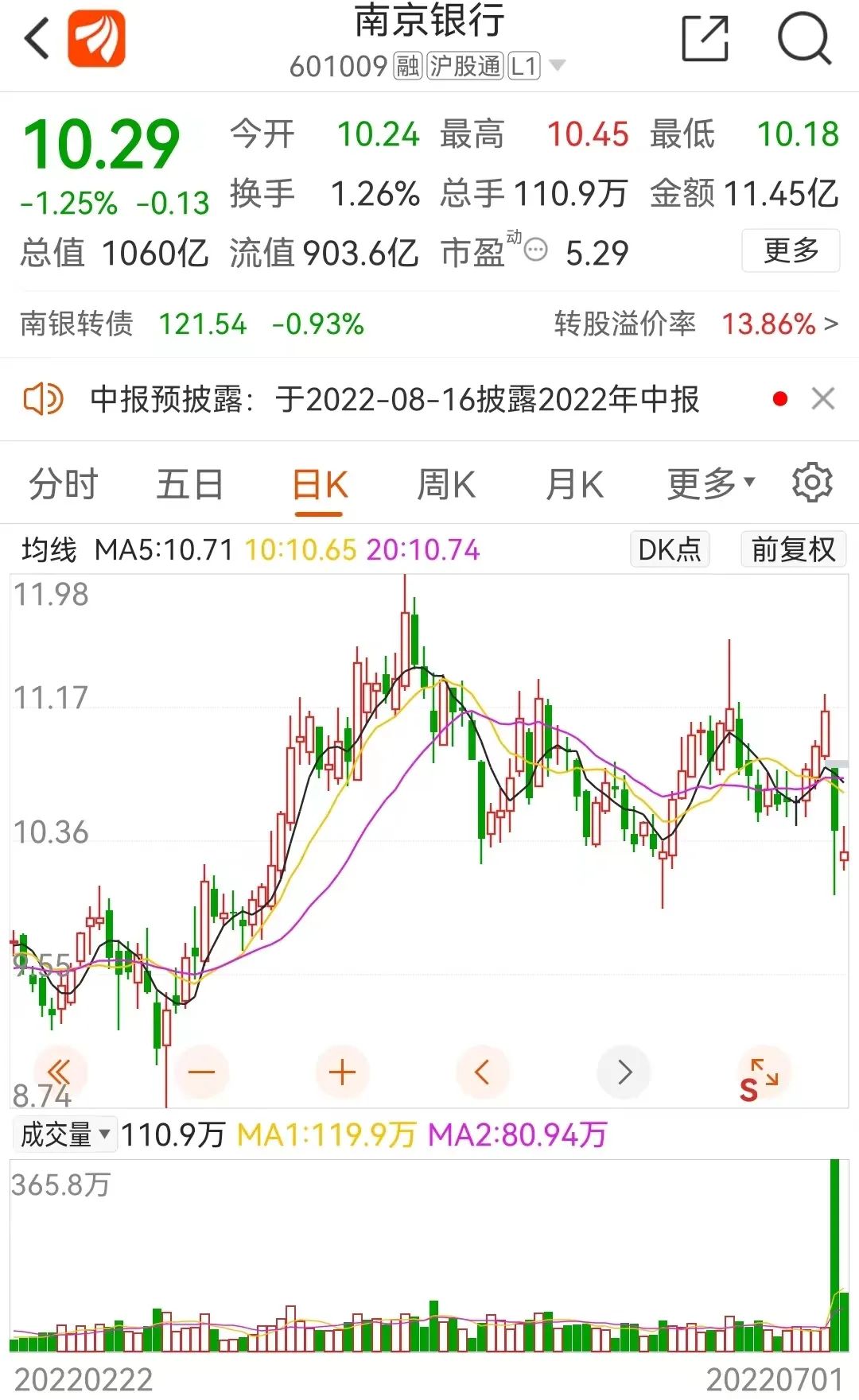The width and height of the screenshot is (859, 1400).
Task: Move the chart forward one candle
Action: tap(624, 1072)
